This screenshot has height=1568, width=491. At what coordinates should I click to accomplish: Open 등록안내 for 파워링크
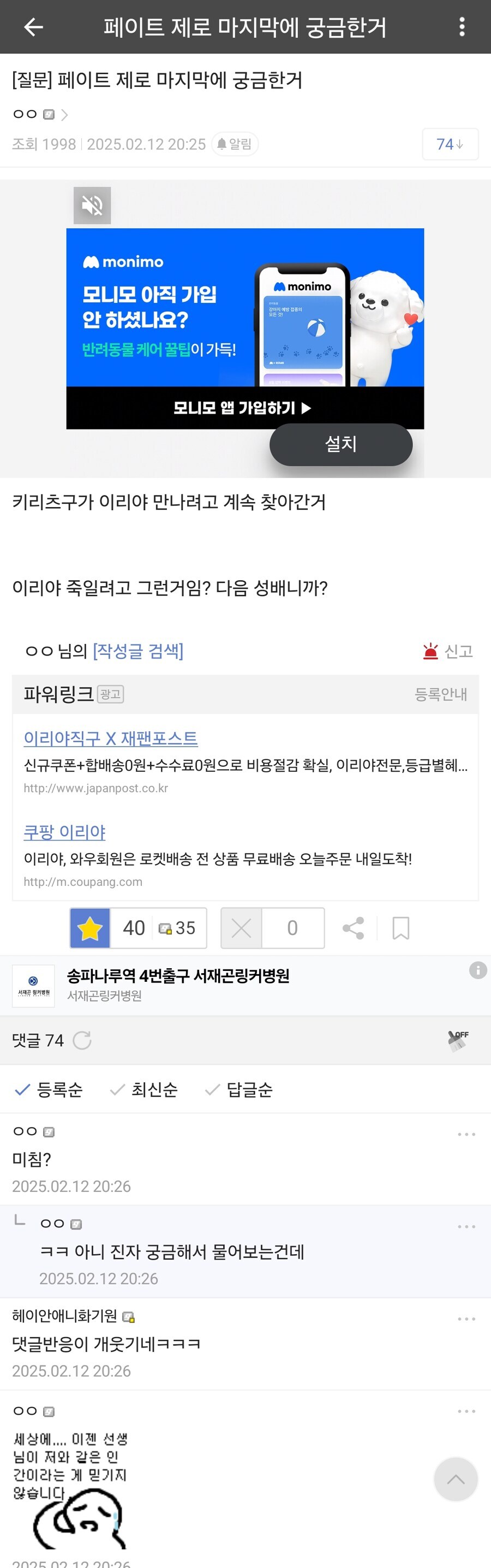[440, 694]
